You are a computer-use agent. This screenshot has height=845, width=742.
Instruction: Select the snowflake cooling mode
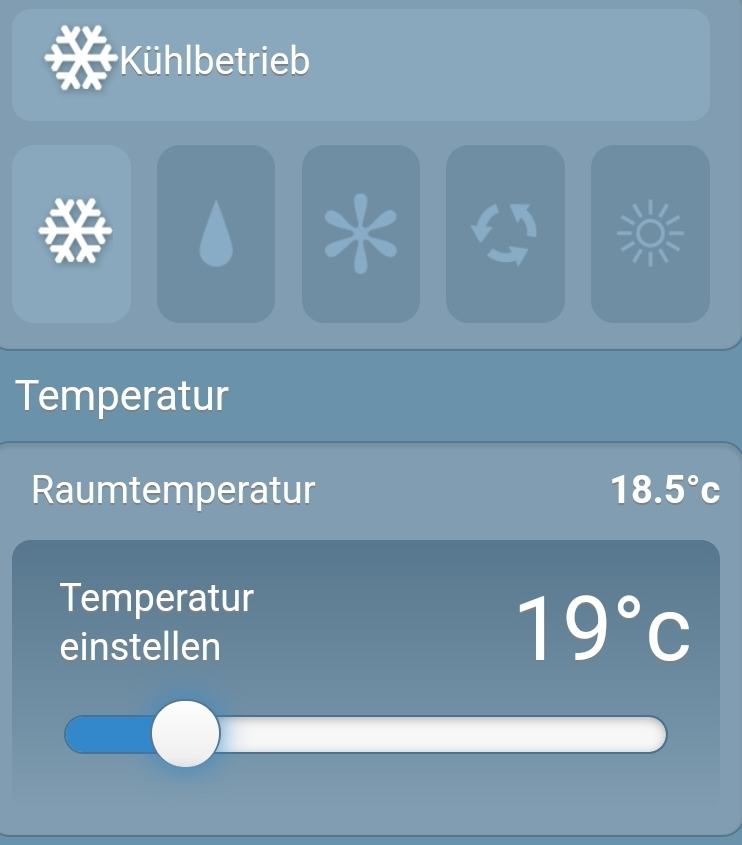point(72,234)
